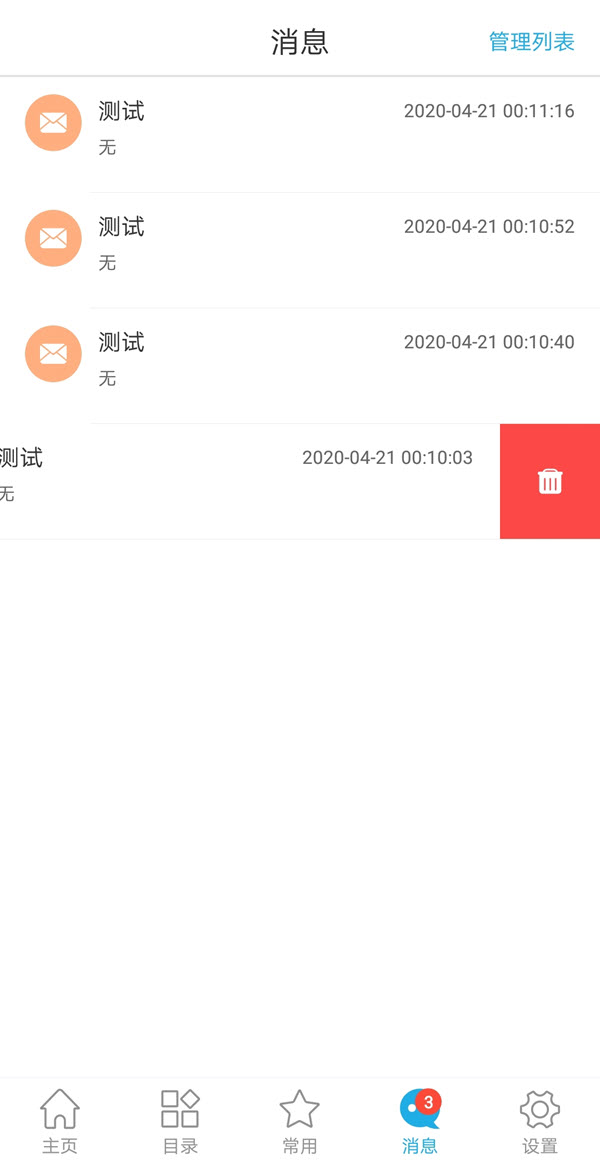The image size is (600, 1165).
Task: Open the 测试 message from 00:10:52
Action: 300,250
